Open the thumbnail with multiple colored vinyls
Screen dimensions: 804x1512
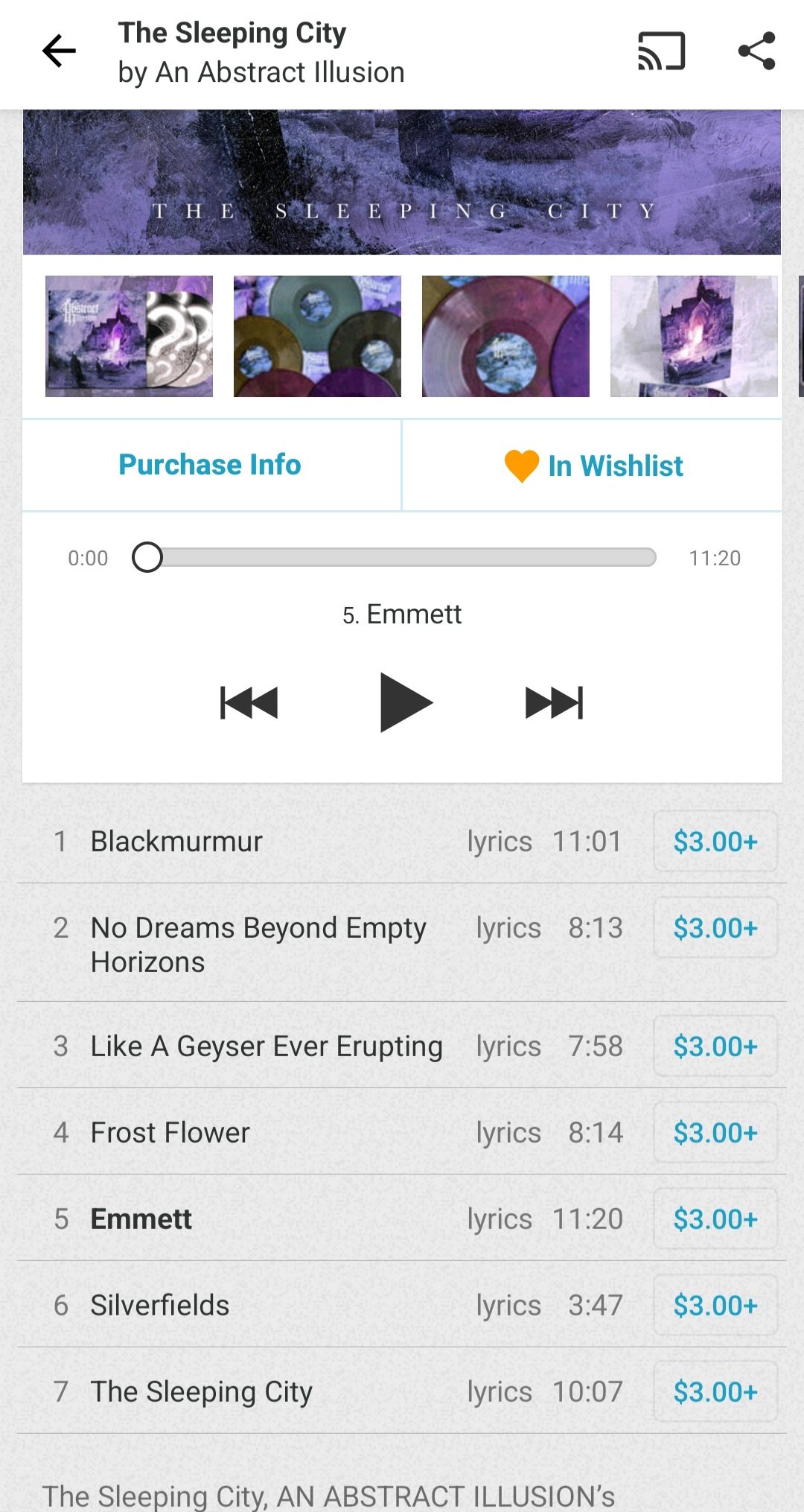317,336
